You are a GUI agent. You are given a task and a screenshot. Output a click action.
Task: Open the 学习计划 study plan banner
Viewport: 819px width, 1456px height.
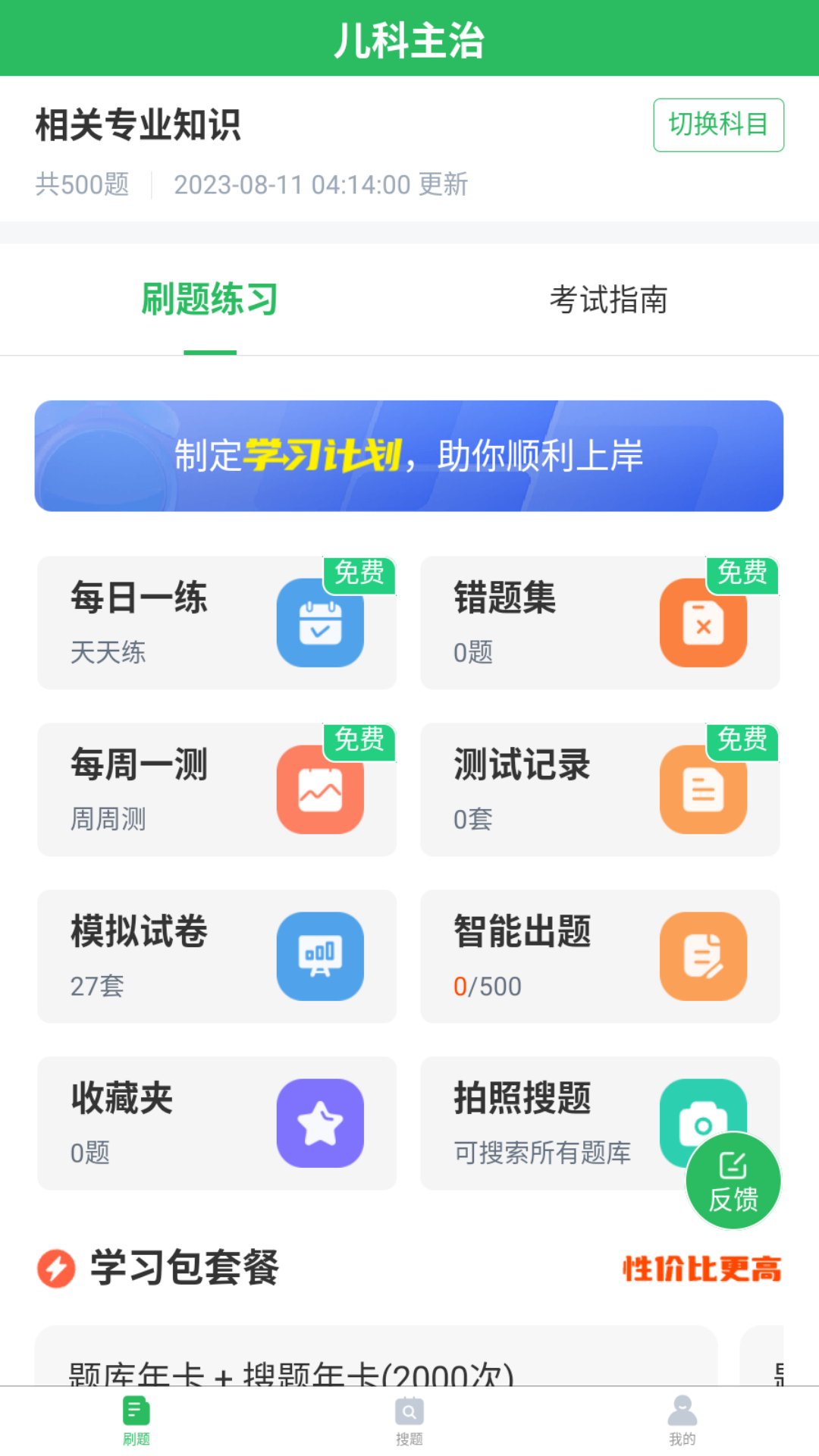[x=409, y=456]
